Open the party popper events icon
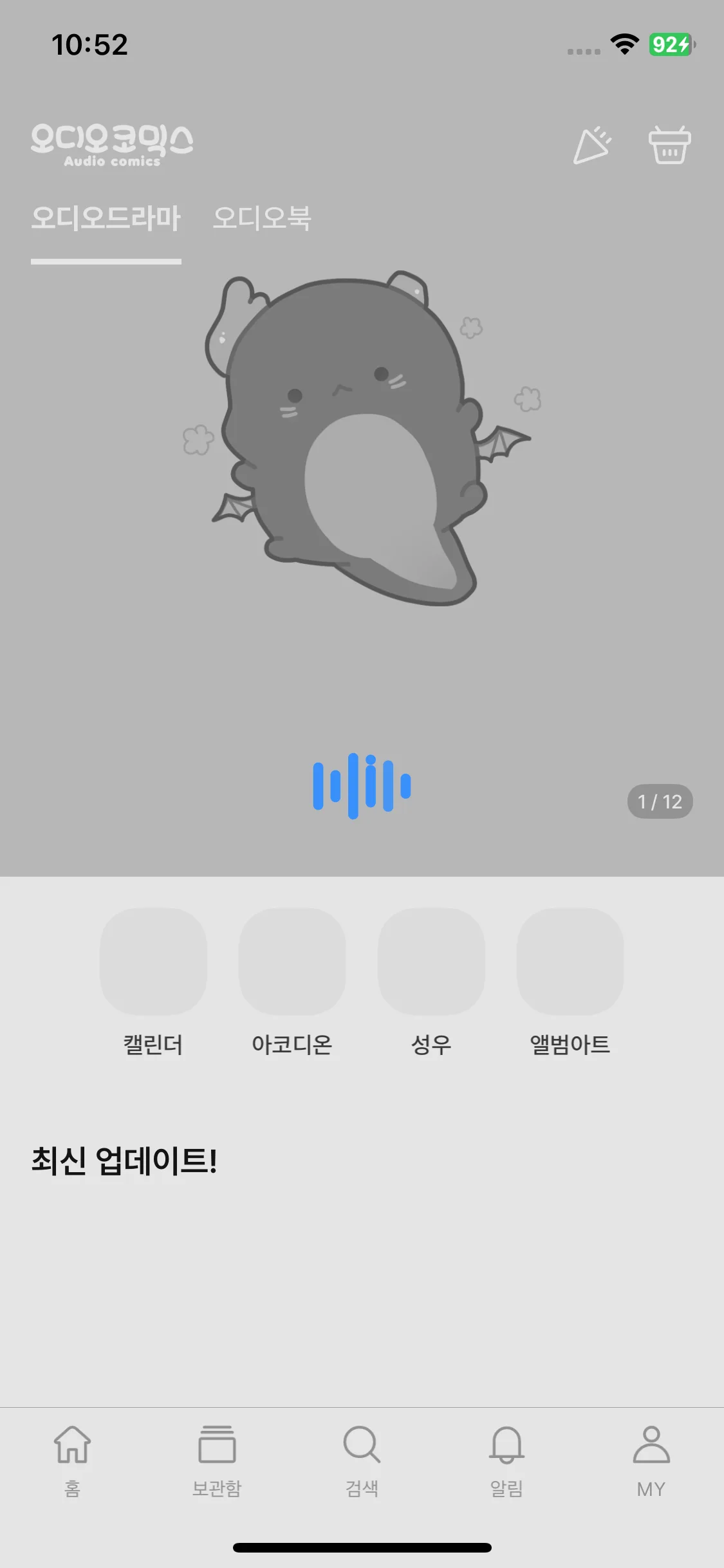 click(x=592, y=145)
